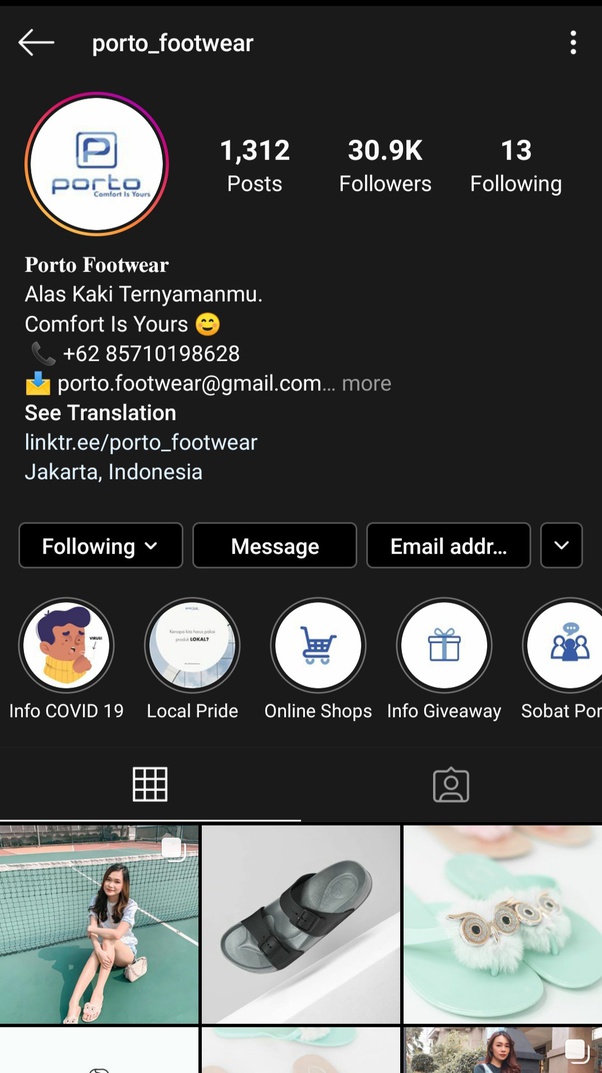Open the Info COVID 19 highlight
The height and width of the screenshot is (1073, 602).
66,646
